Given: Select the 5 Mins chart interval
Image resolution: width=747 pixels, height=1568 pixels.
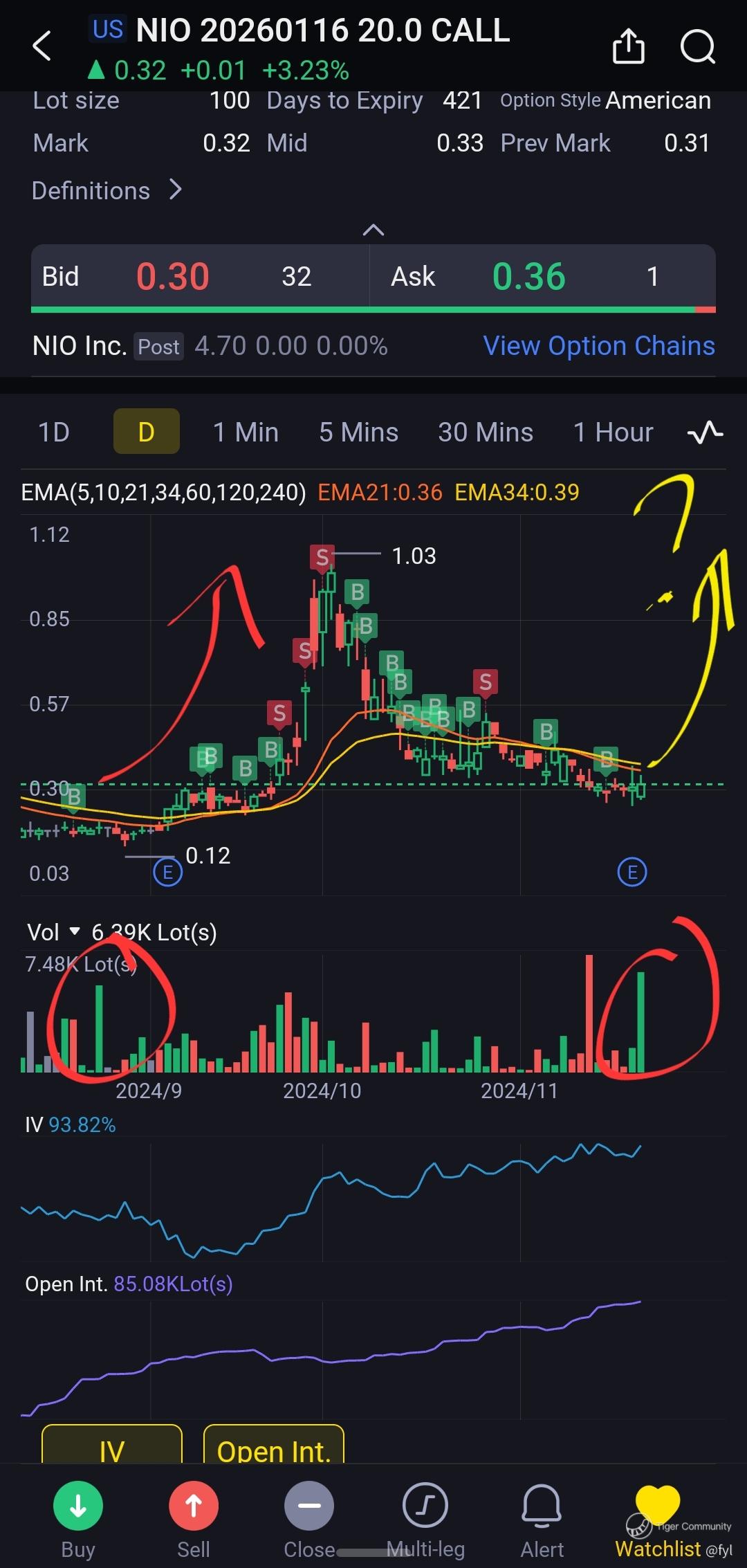Looking at the screenshot, I should [358, 432].
